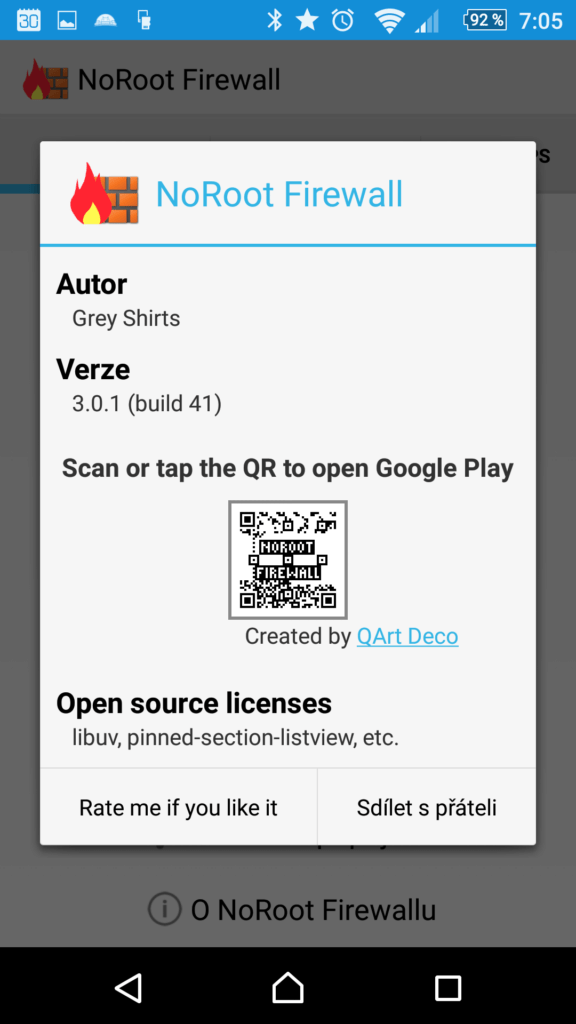
Task: Open the Open source licenses entry
Action: point(287,720)
